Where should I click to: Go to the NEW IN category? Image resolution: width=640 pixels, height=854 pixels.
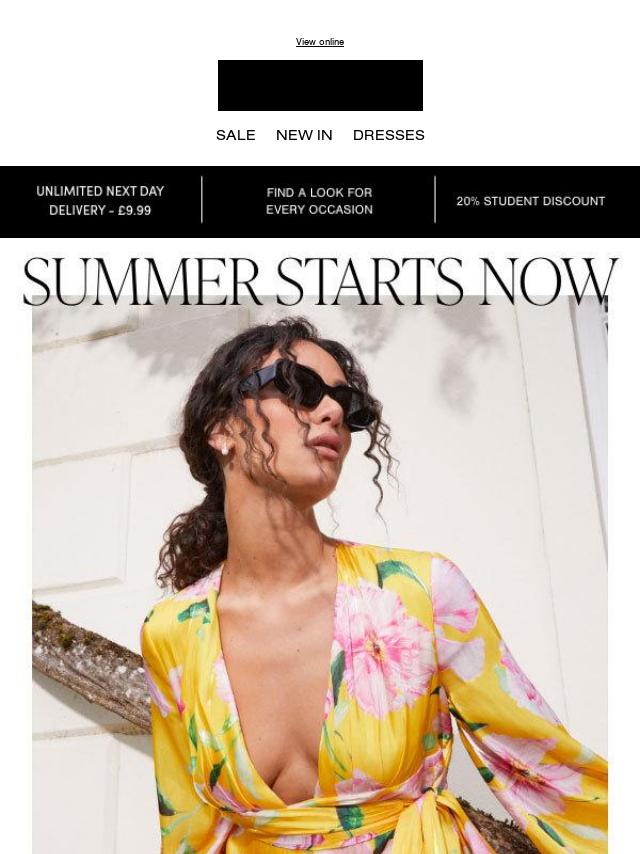(x=304, y=135)
